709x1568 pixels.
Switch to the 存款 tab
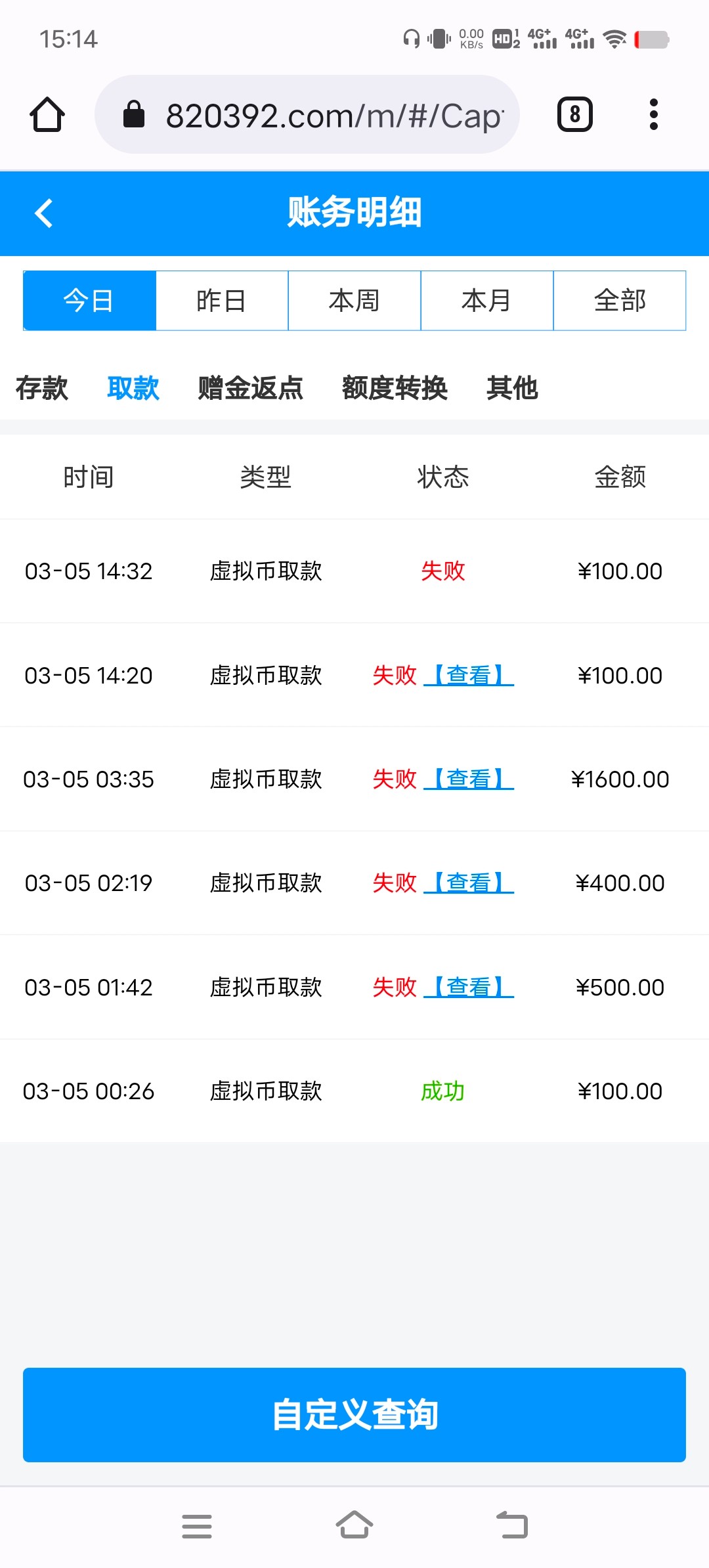42,388
